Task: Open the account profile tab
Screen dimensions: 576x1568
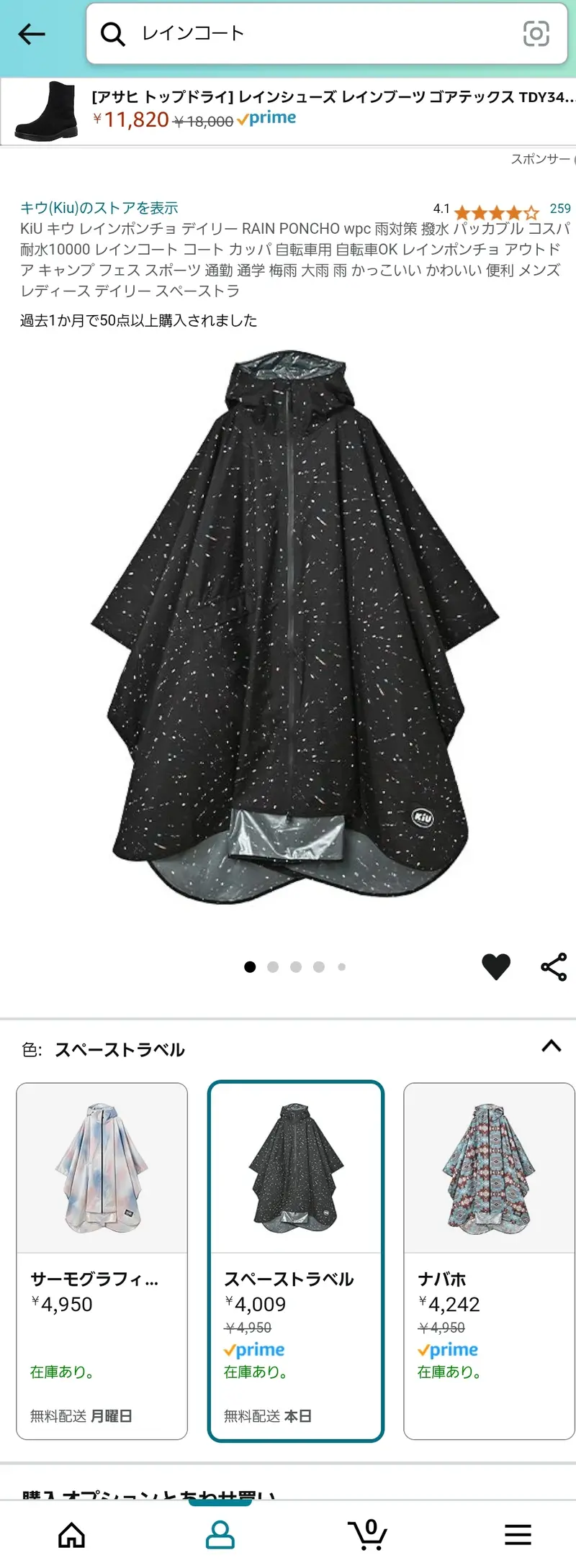Action: point(220,1535)
